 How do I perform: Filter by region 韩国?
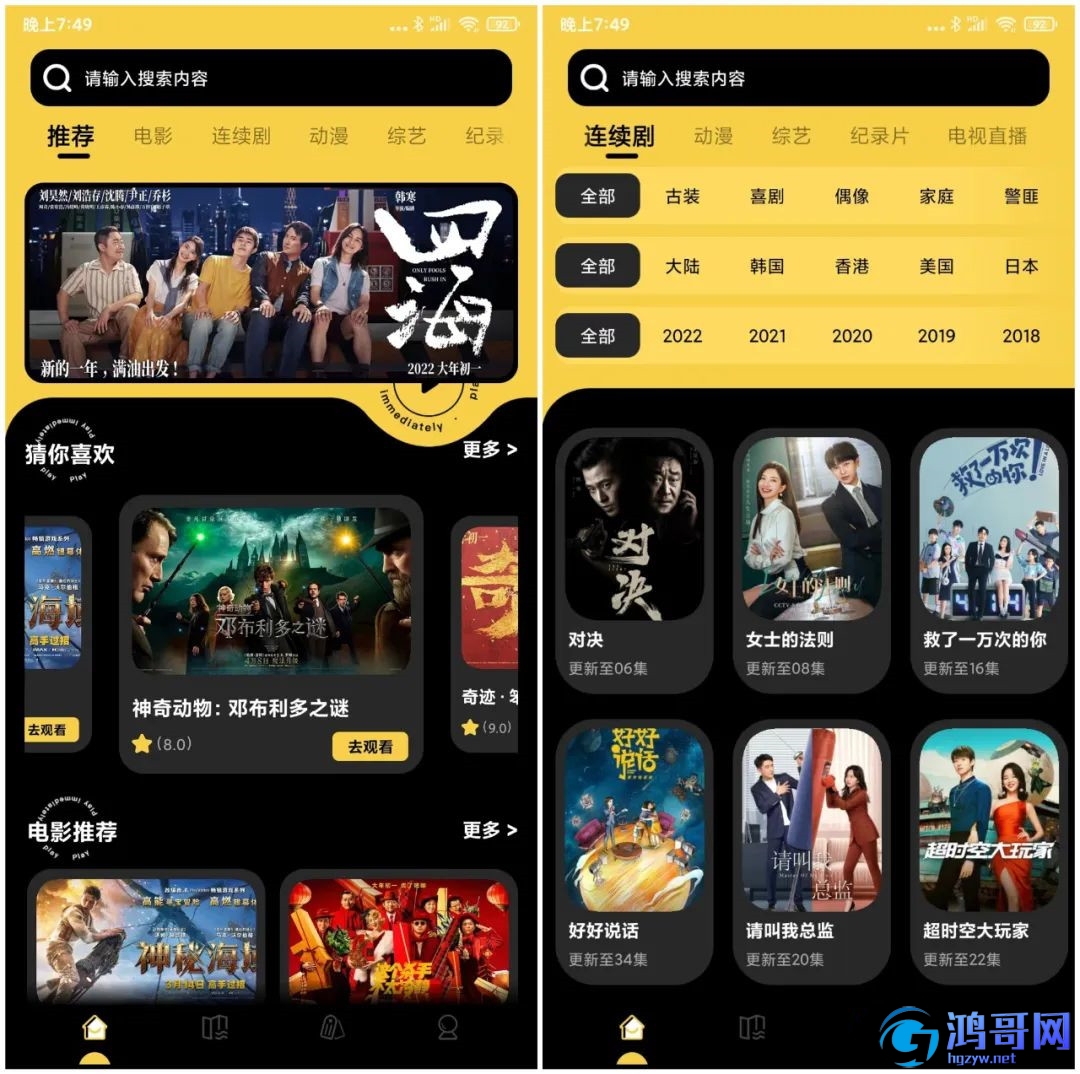[767, 266]
